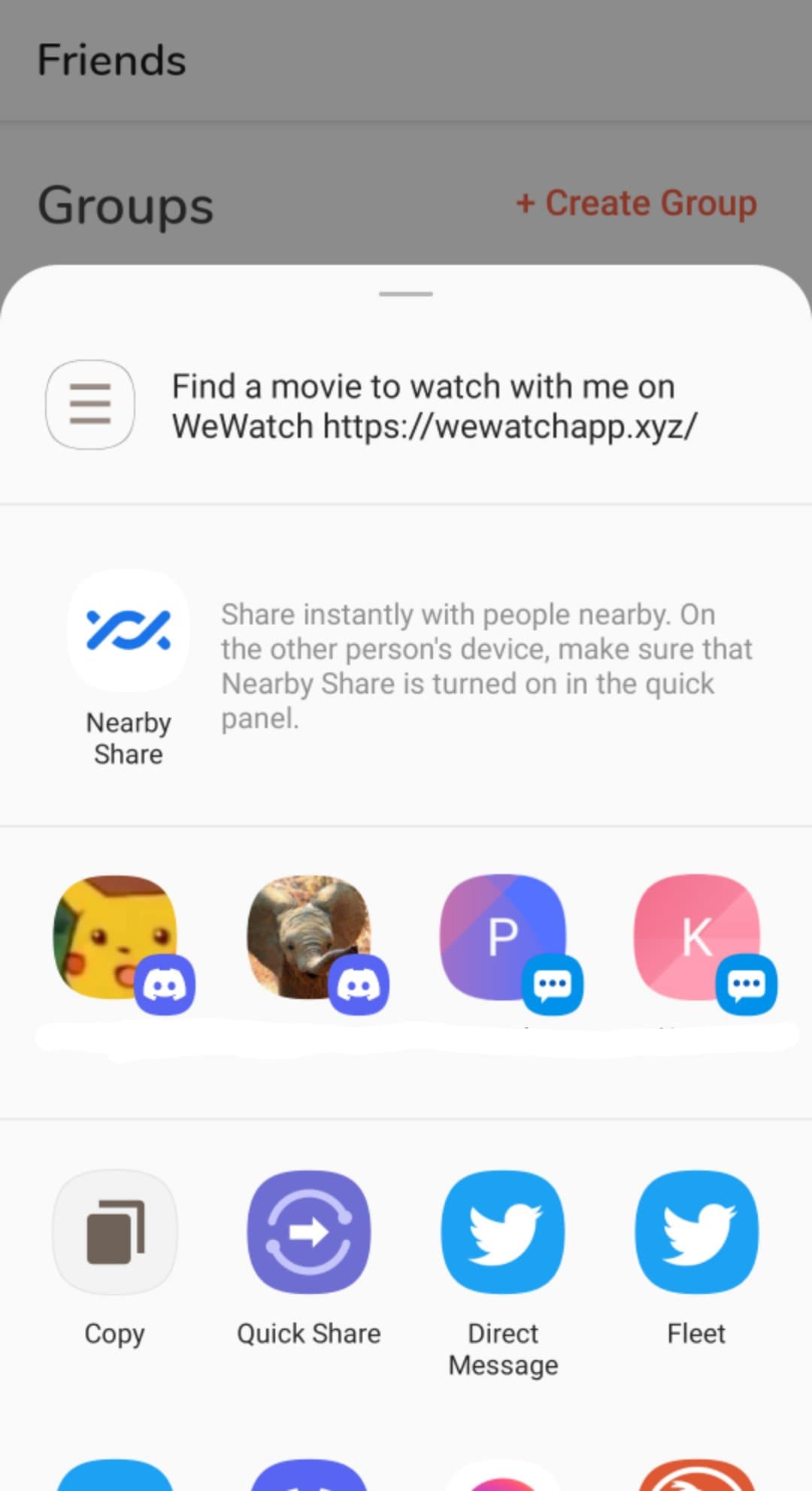
Task: Share to Pikachu avatar Discord contact
Action: click(115, 937)
